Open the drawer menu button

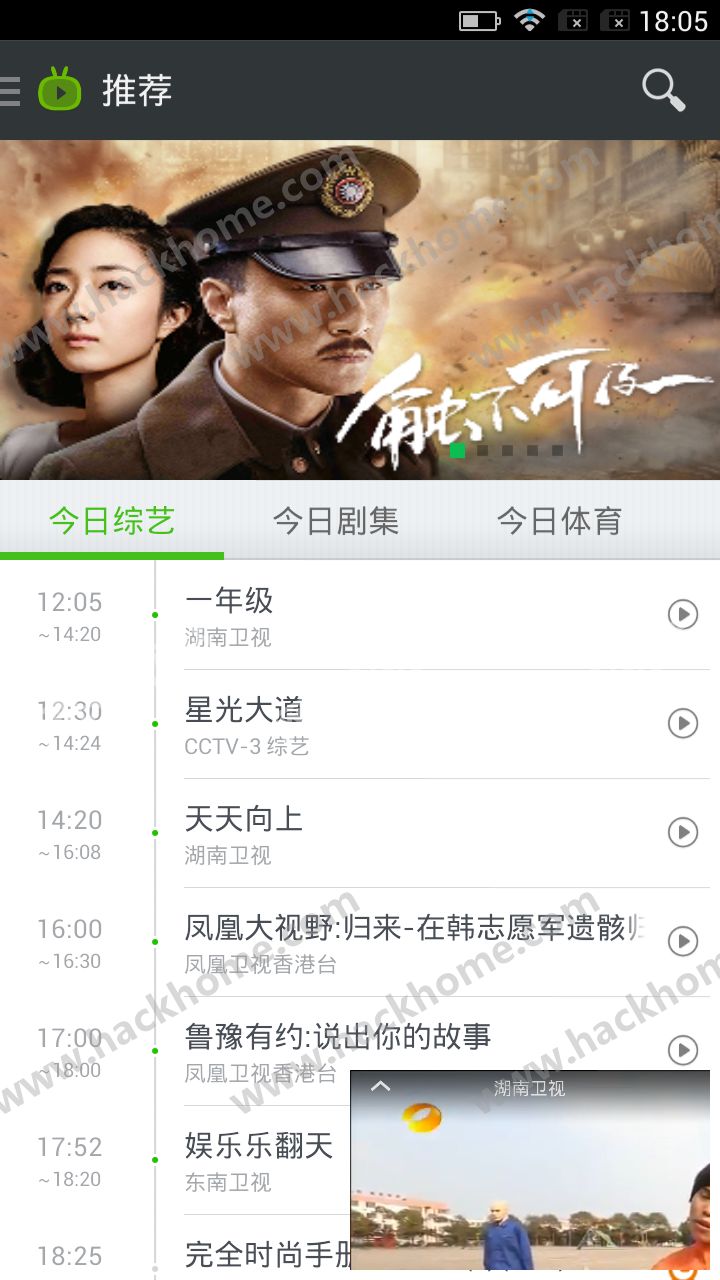point(10,90)
